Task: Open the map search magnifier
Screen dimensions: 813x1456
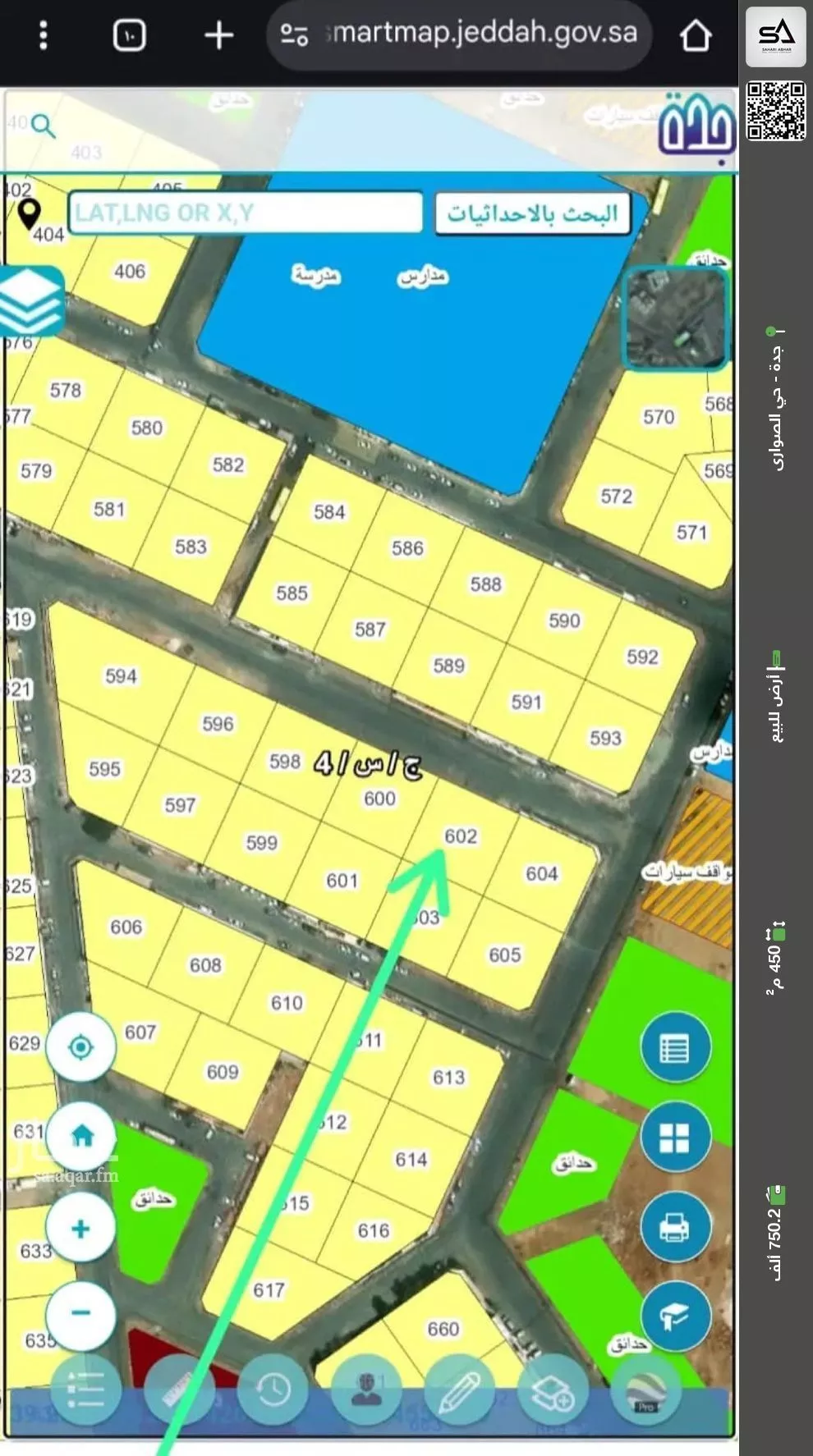Action: point(43,126)
